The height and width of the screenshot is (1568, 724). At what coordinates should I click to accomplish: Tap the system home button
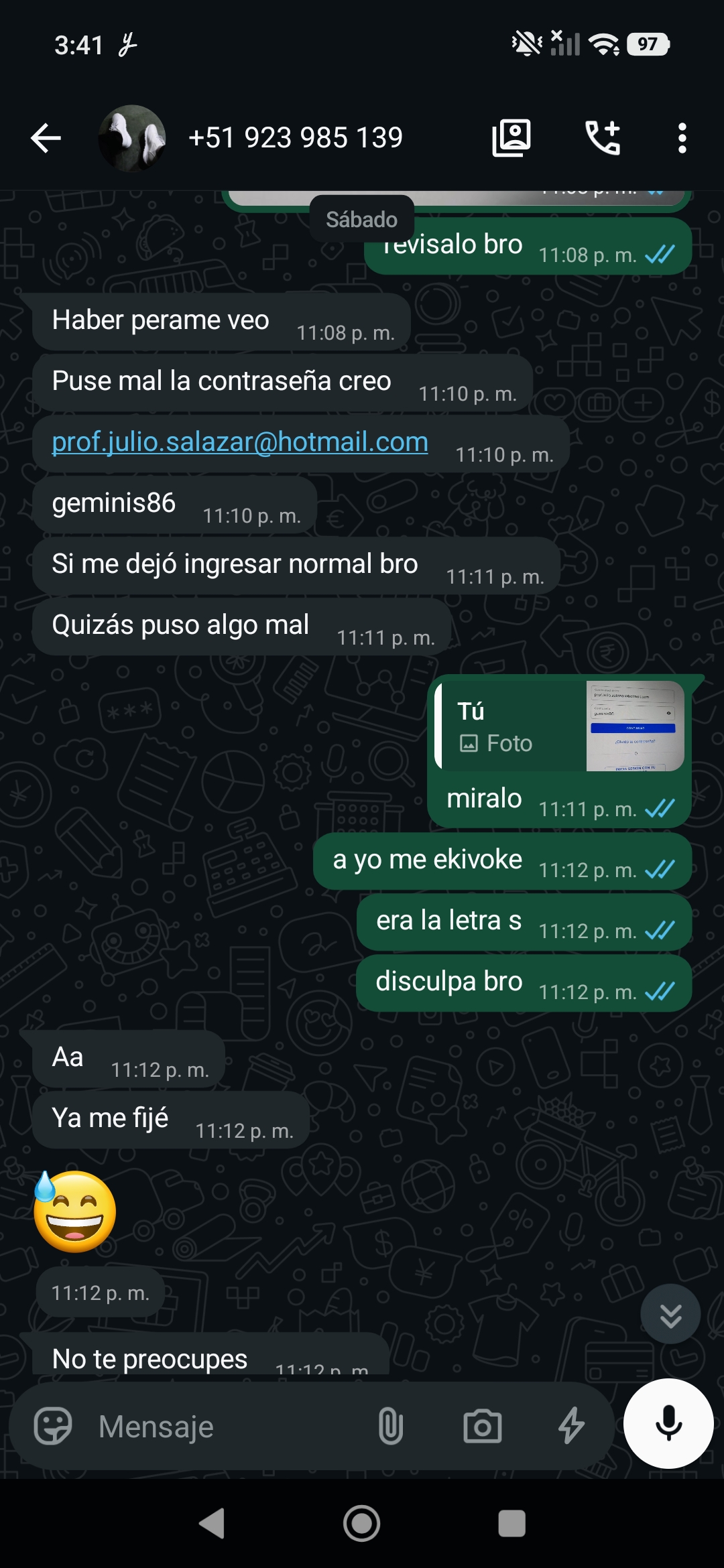[362, 1523]
